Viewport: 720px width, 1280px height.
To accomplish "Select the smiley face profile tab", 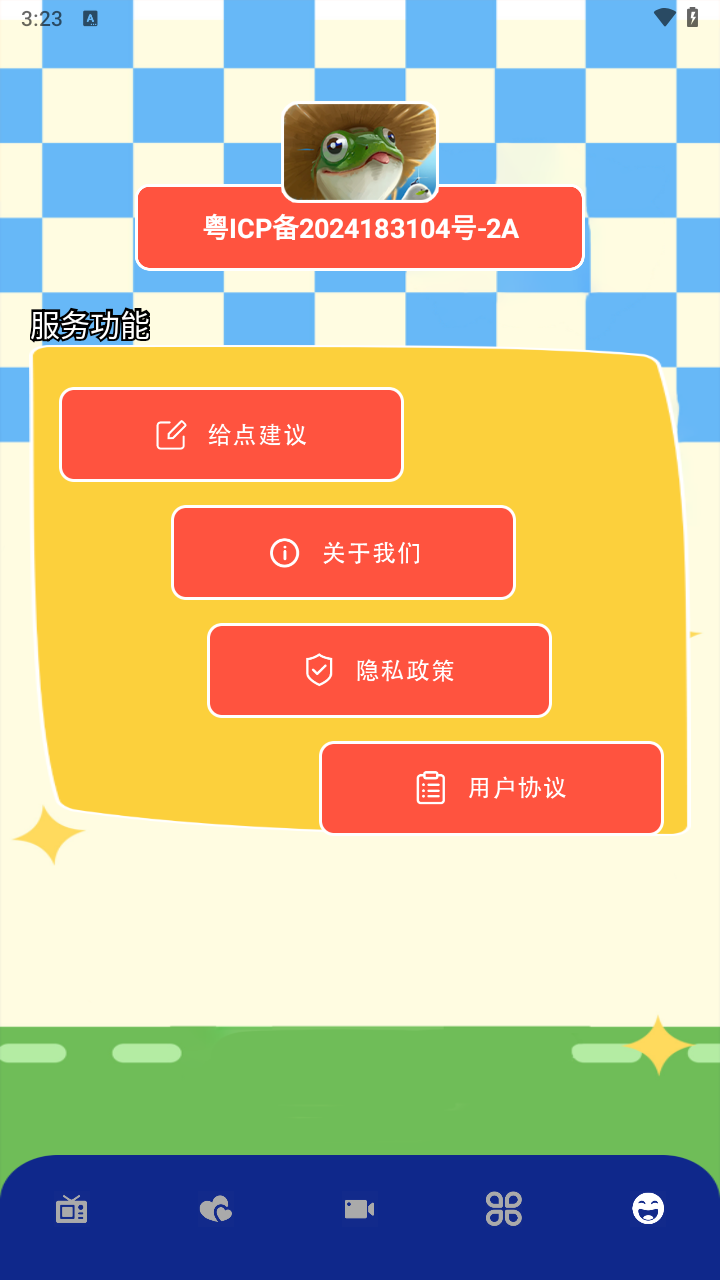I will (648, 1209).
